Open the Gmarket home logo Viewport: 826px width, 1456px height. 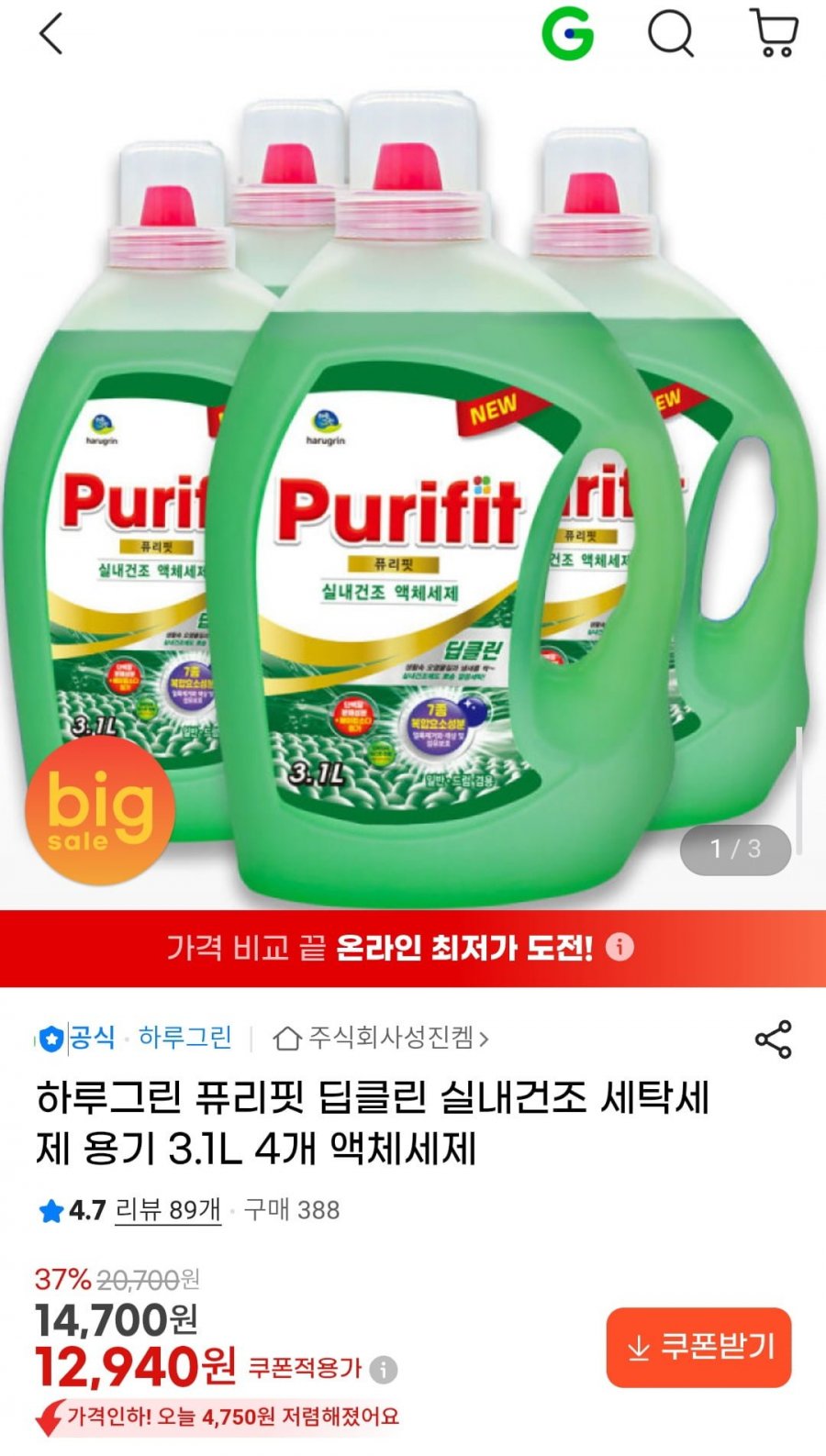pyautogui.click(x=567, y=35)
